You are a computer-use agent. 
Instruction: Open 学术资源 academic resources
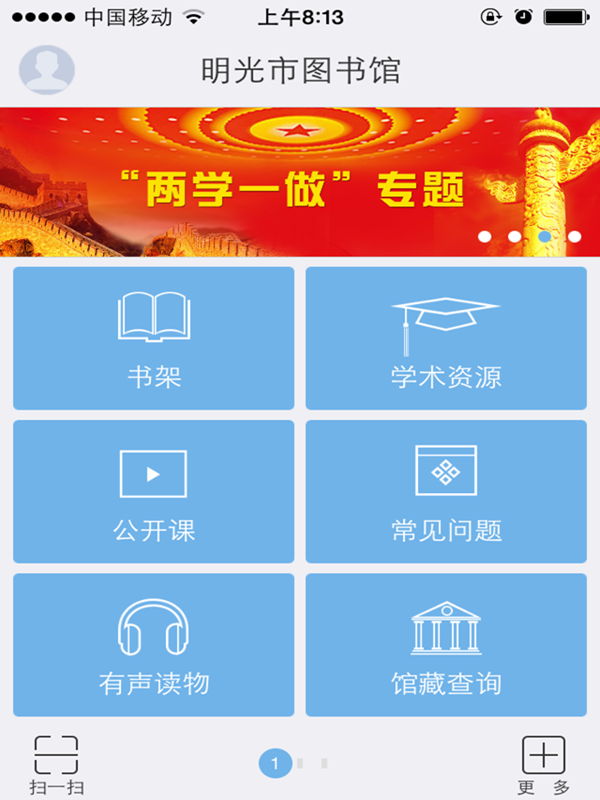pyautogui.click(x=446, y=338)
